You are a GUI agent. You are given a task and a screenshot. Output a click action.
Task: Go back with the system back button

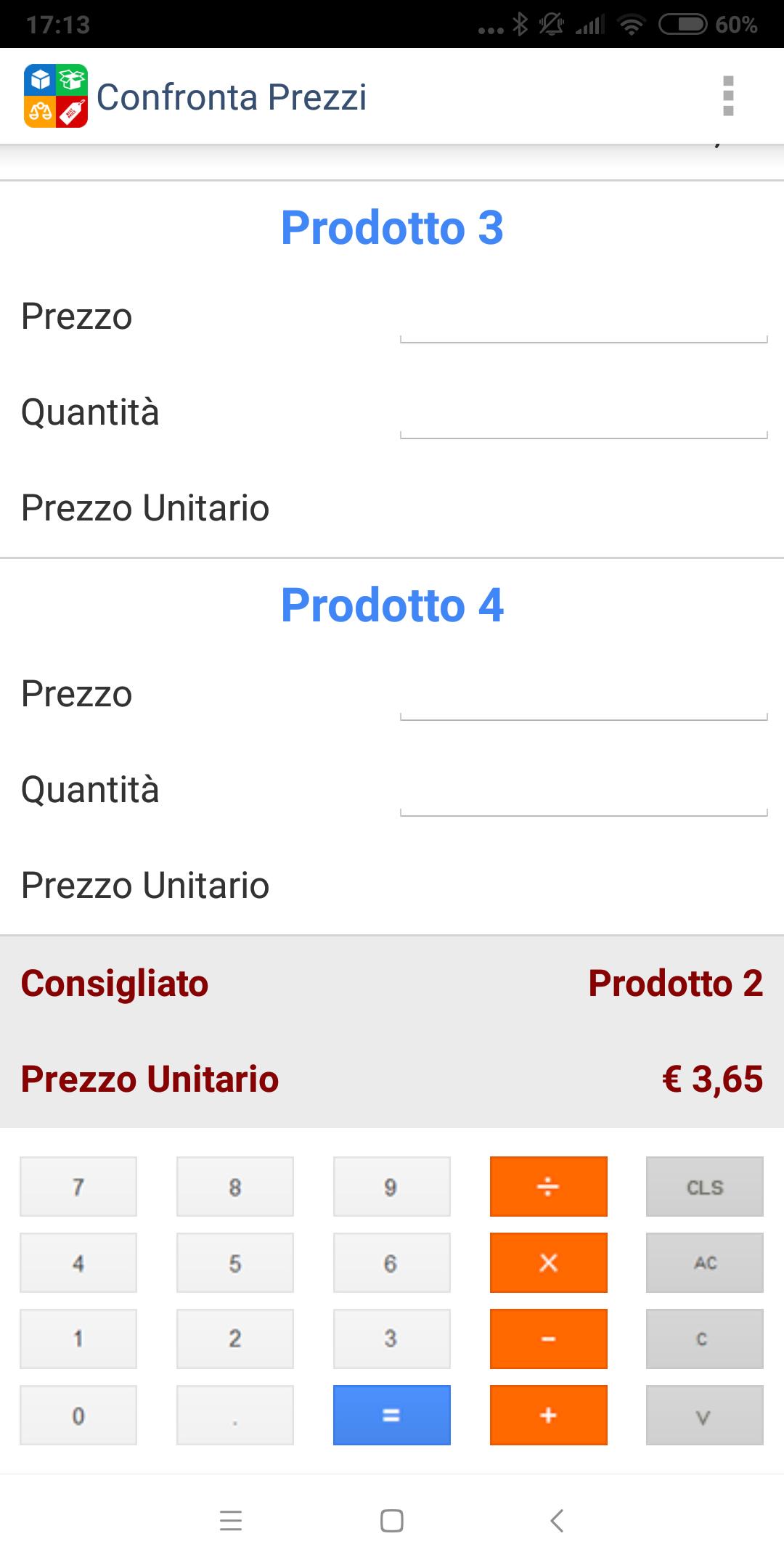tap(557, 1520)
